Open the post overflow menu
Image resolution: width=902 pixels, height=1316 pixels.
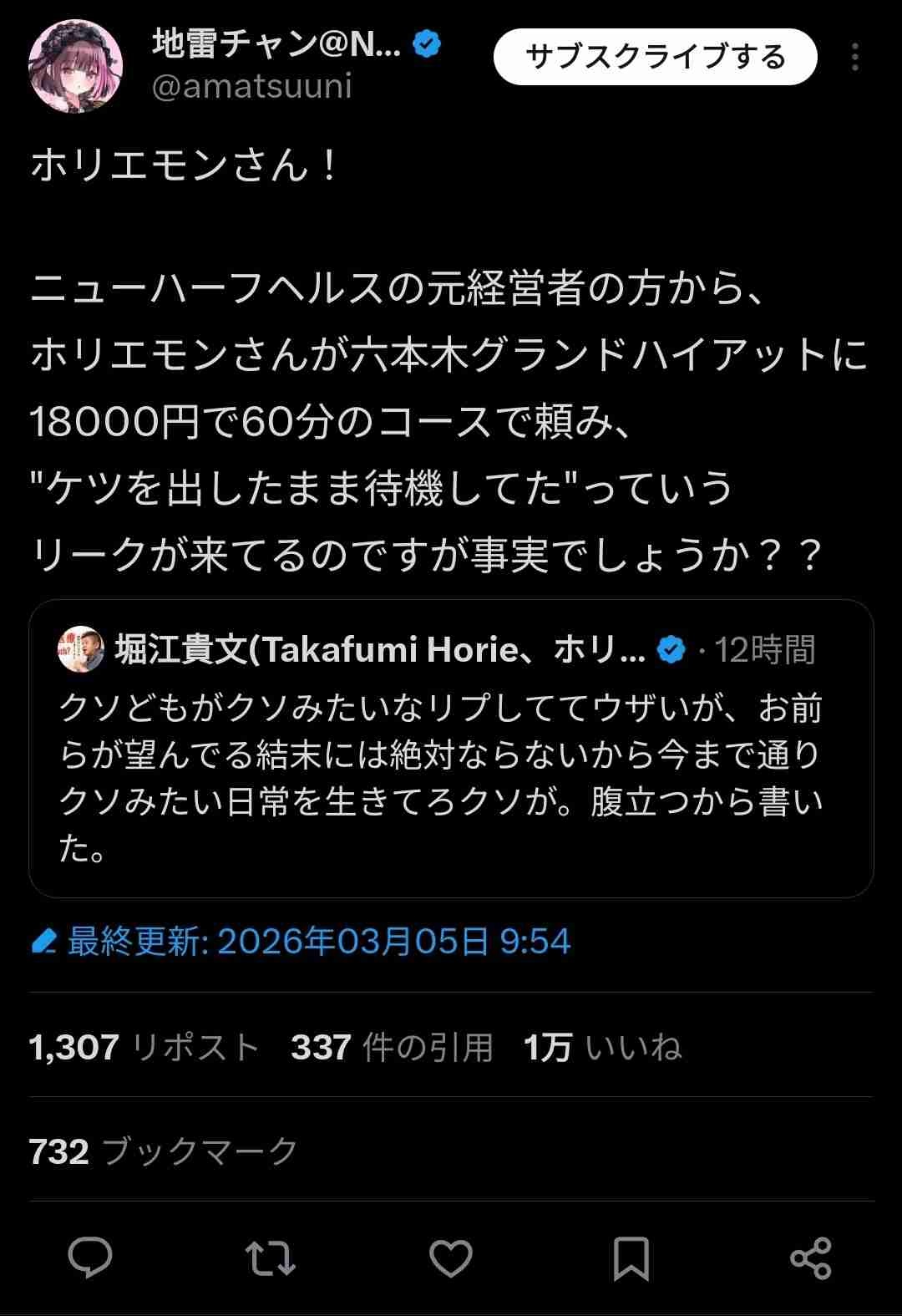pyautogui.click(x=854, y=57)
